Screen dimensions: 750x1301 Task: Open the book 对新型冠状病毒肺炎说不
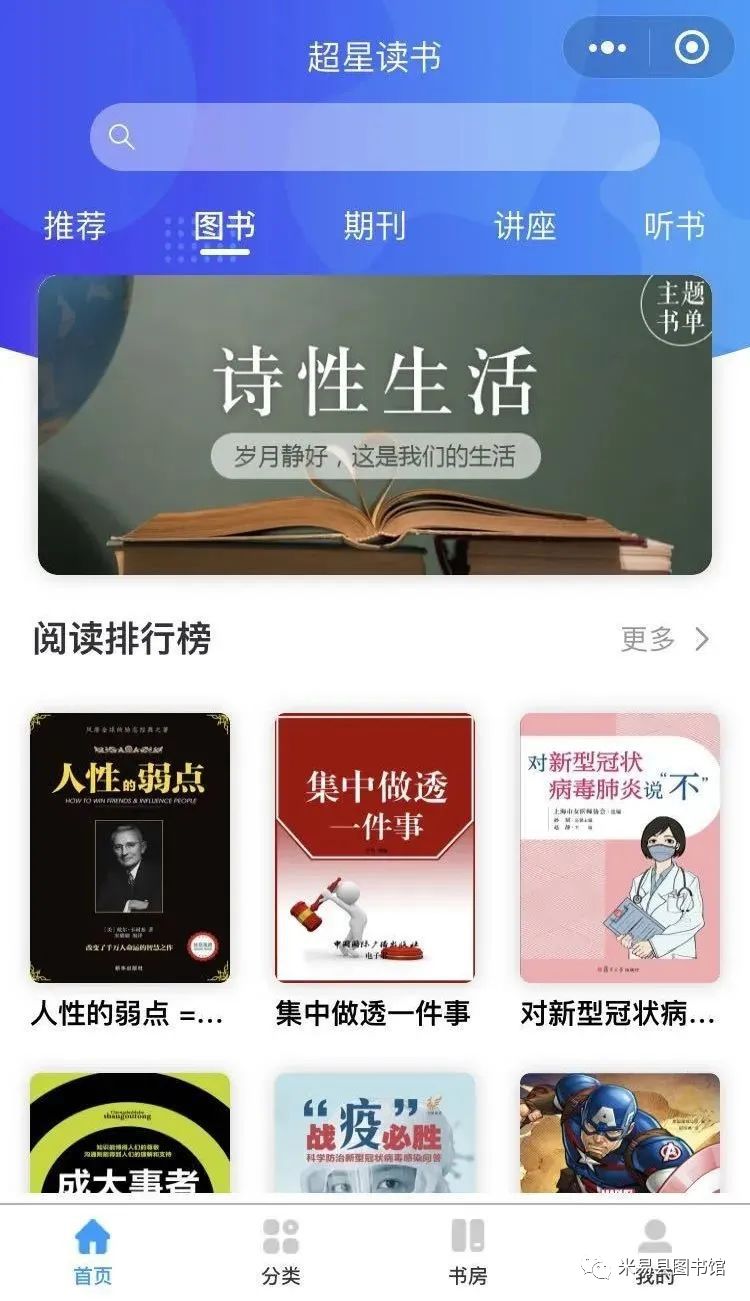pyautogui.click(x=620, y=848)
